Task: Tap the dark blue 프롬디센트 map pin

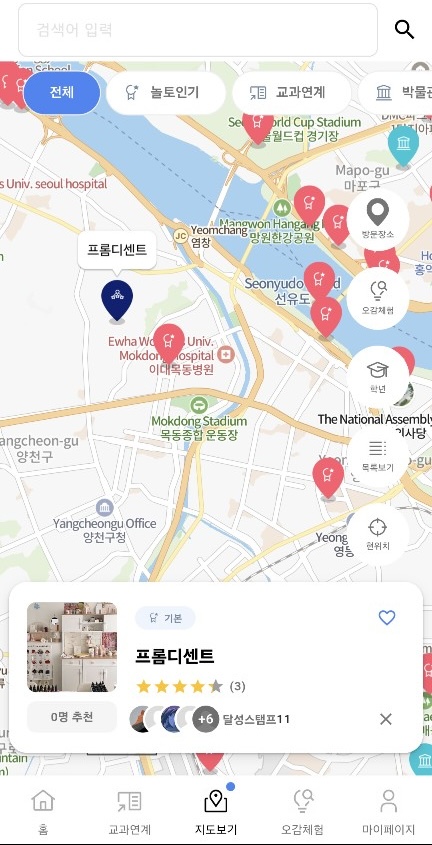Action: 117,301
